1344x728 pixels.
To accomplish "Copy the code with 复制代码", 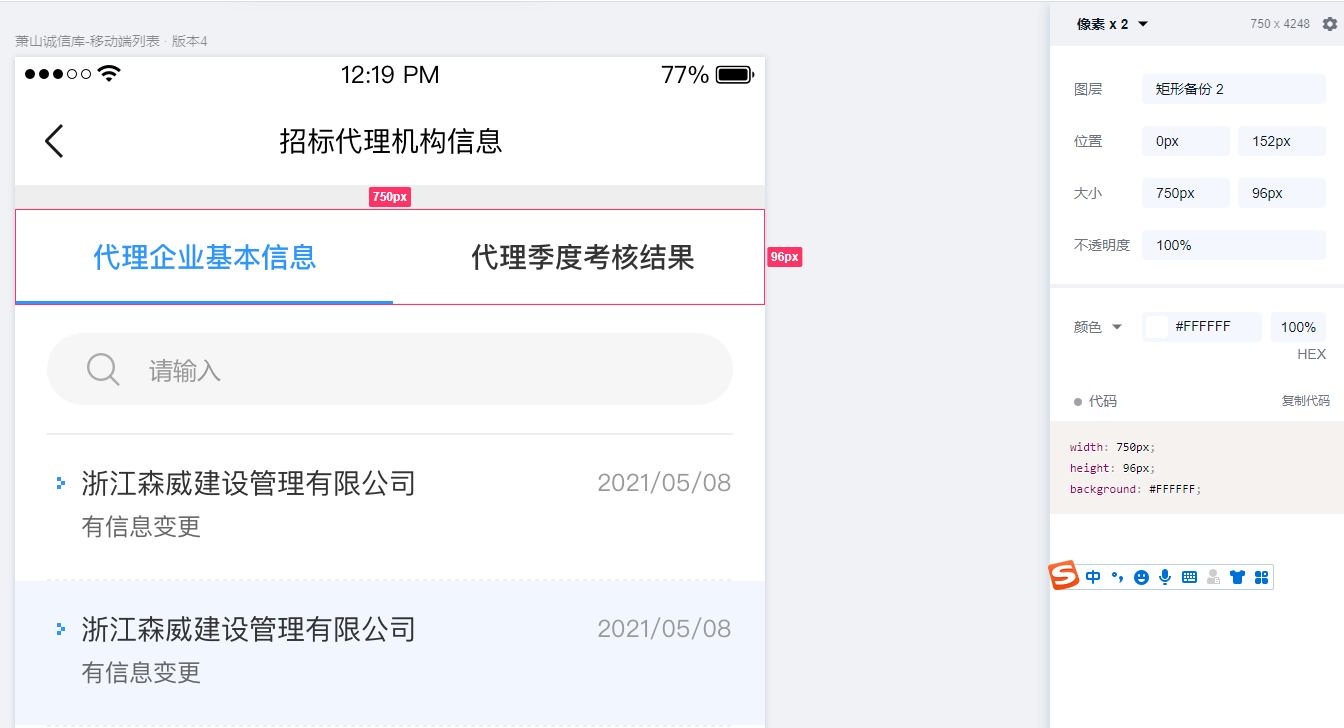I will click(x=1305, y=401).
